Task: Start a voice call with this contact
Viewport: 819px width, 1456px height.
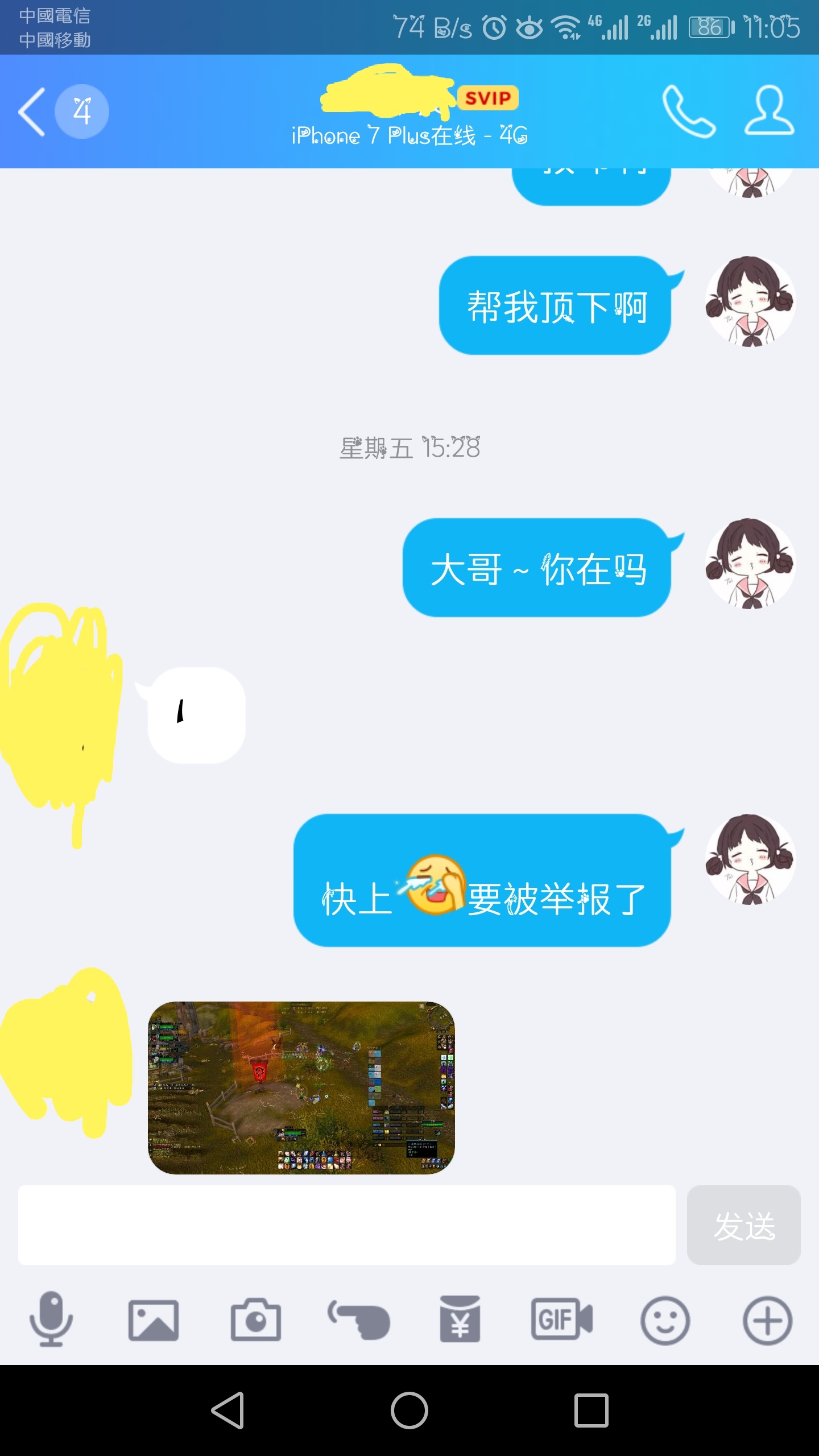Action: pyautogui.click(x=688, y=111)
